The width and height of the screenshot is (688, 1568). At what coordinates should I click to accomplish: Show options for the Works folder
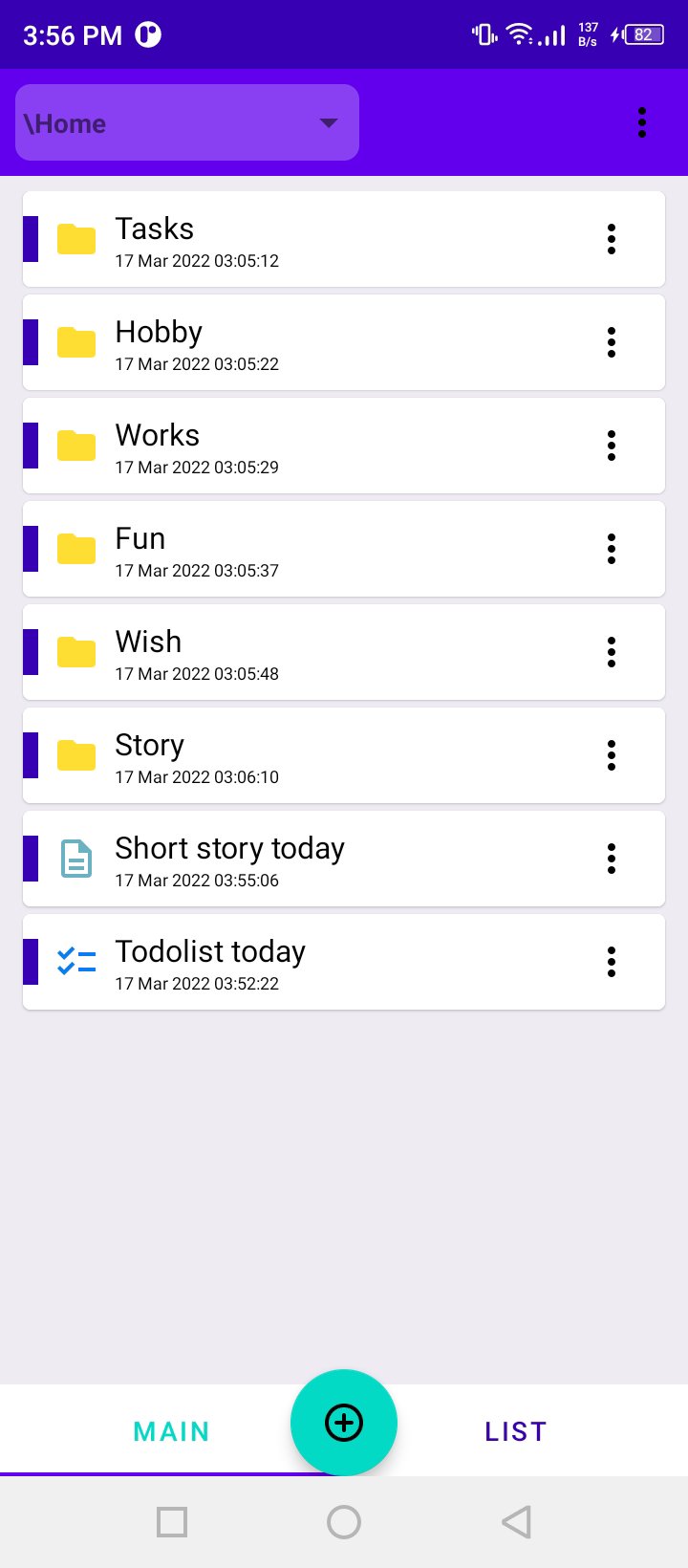point(612,446)
